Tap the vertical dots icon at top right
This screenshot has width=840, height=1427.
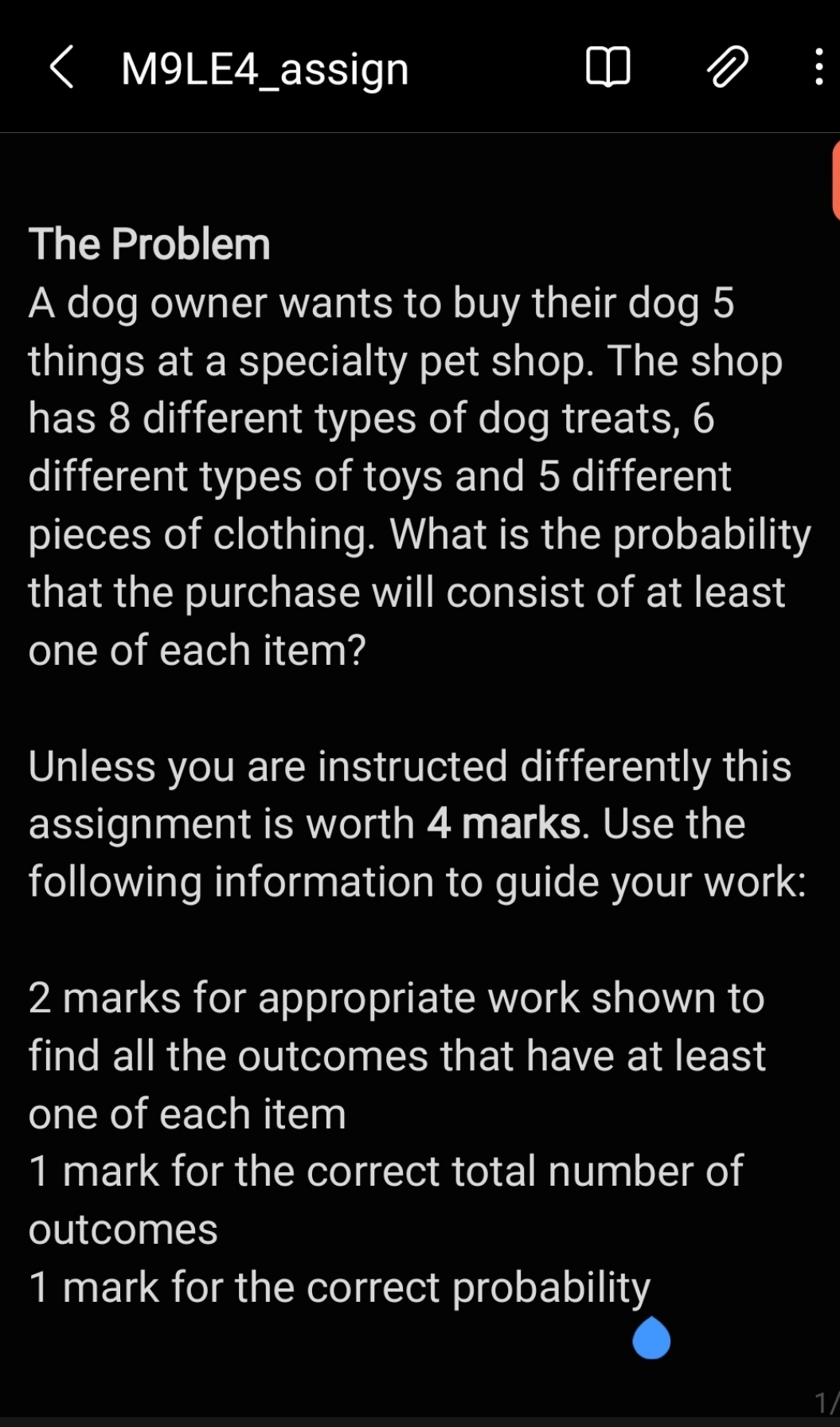click(819, 67)
